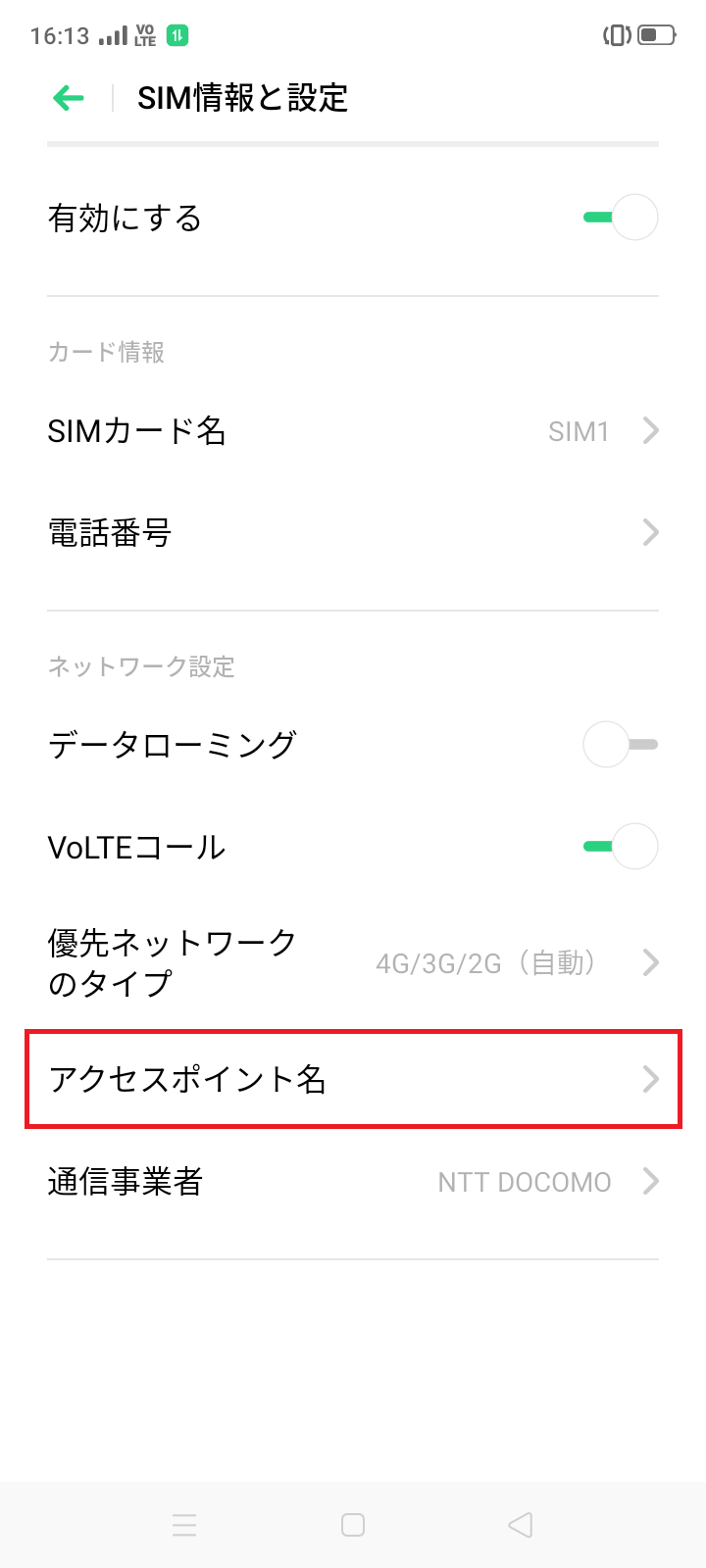
Task: Expand the SIMカード名 chevron
Action: click(649, 430)
